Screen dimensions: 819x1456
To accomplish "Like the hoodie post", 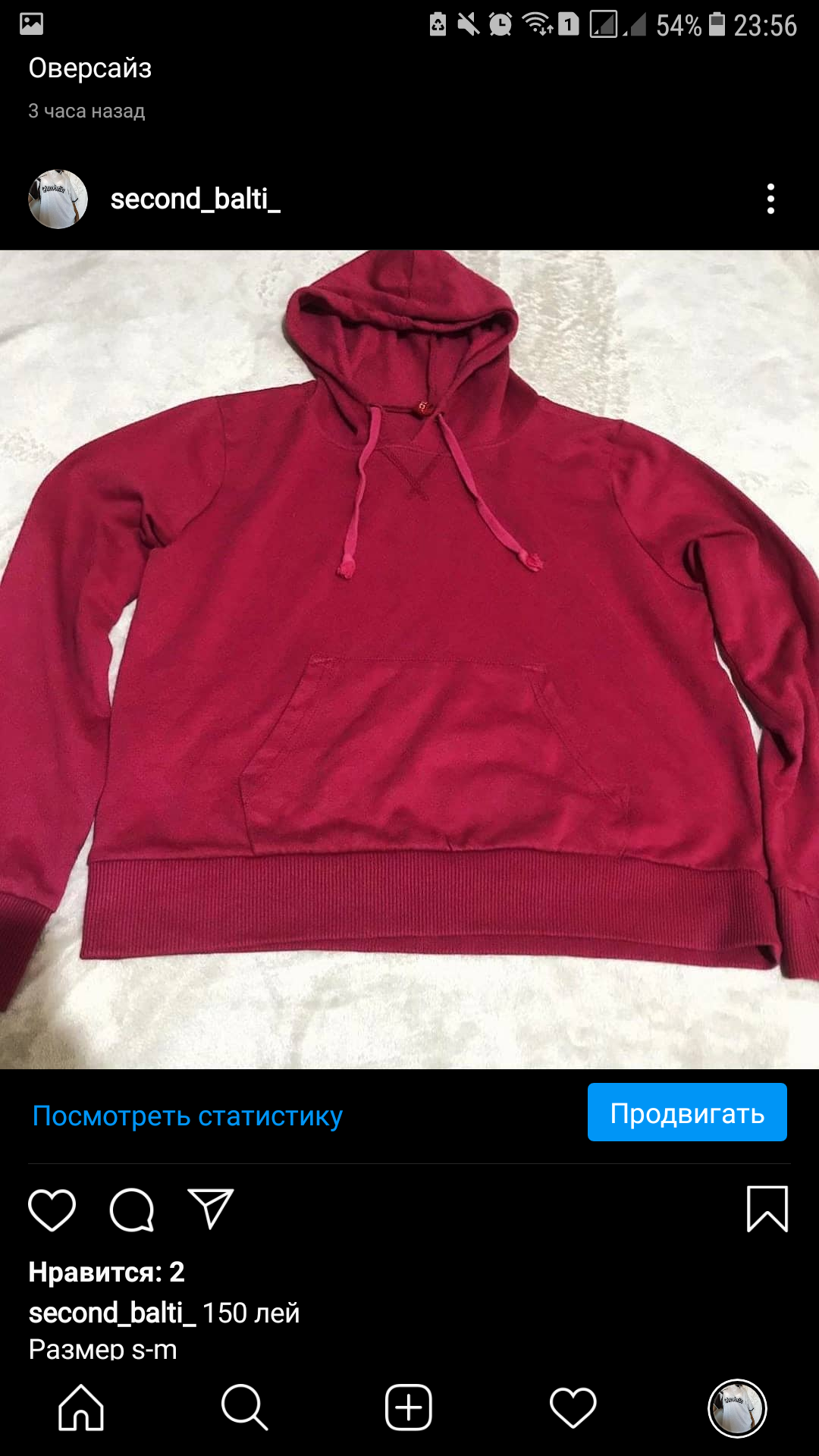I will 52,1210.
